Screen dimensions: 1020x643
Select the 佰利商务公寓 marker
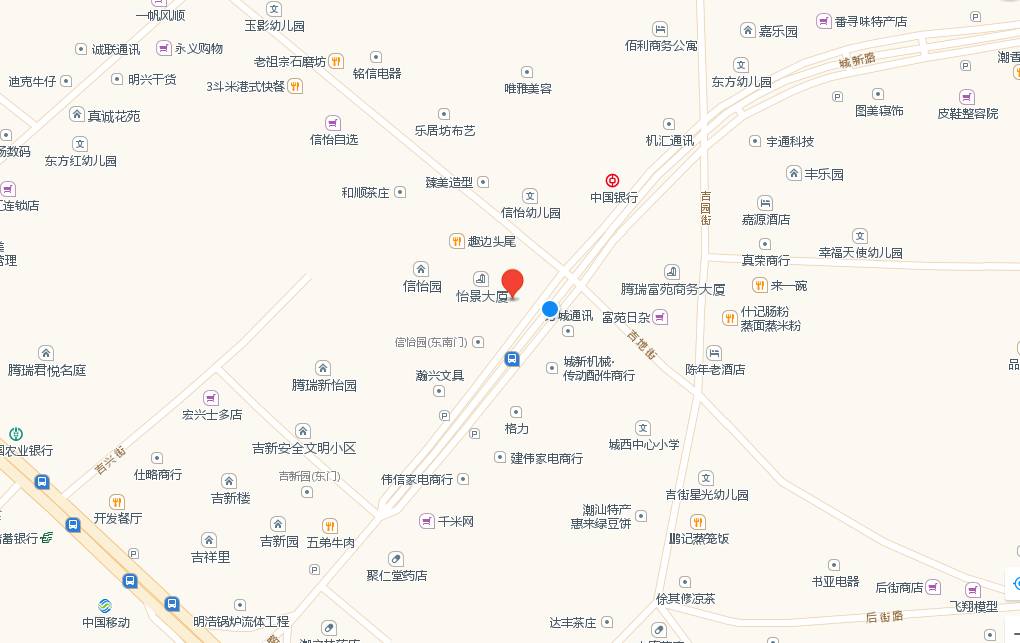(x=660, y=29)
